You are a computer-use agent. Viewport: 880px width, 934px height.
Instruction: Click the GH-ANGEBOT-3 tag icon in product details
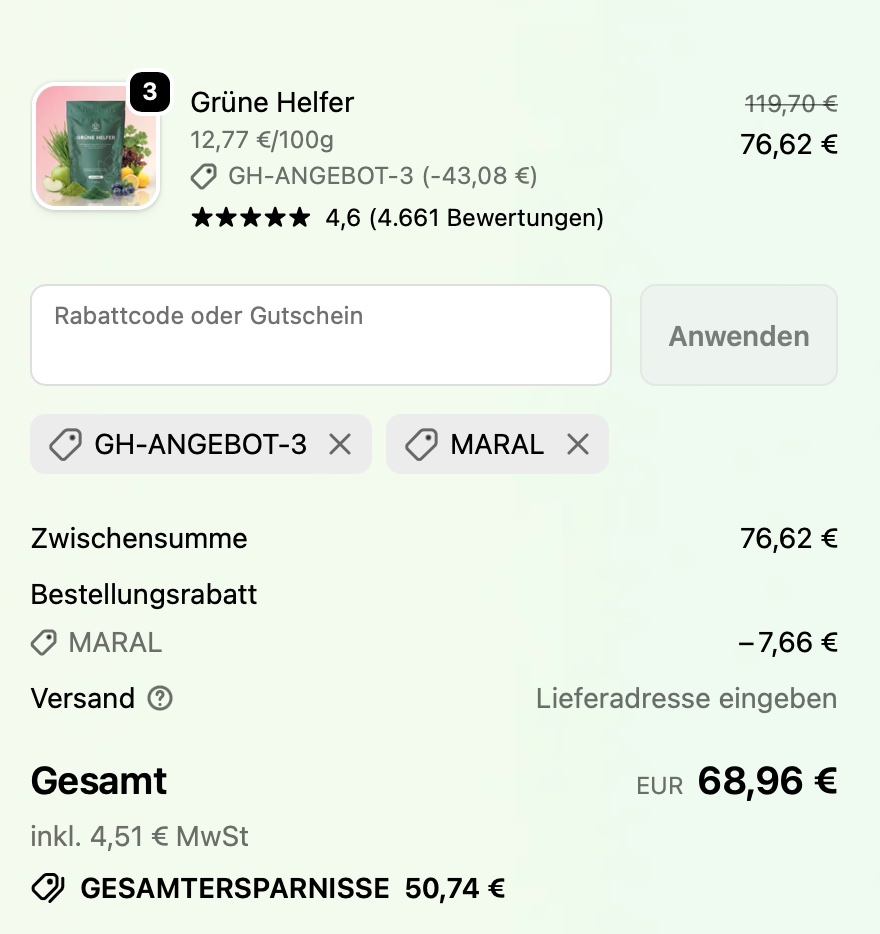(203, 177)
